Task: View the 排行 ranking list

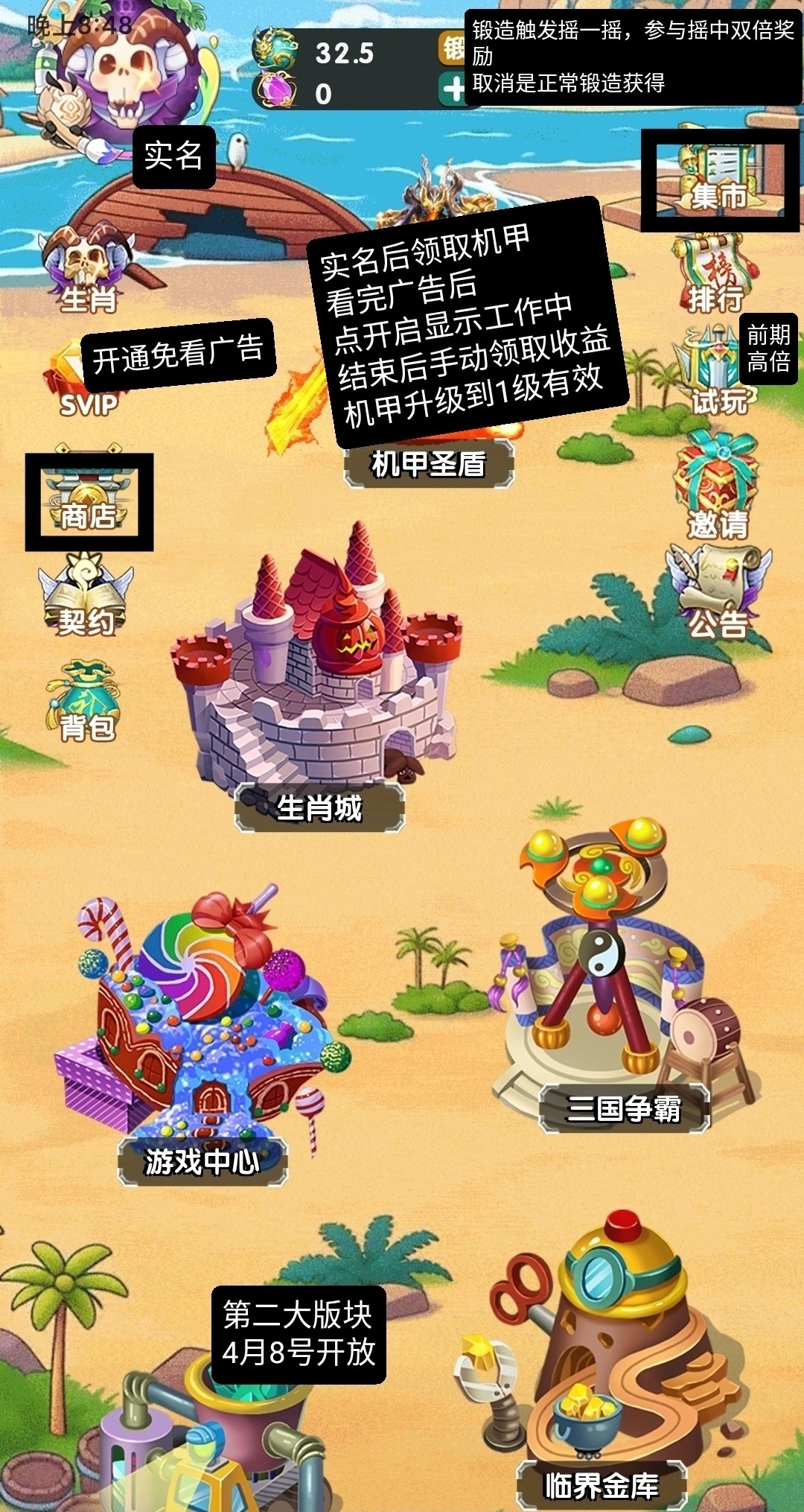Action: [715, 276]
